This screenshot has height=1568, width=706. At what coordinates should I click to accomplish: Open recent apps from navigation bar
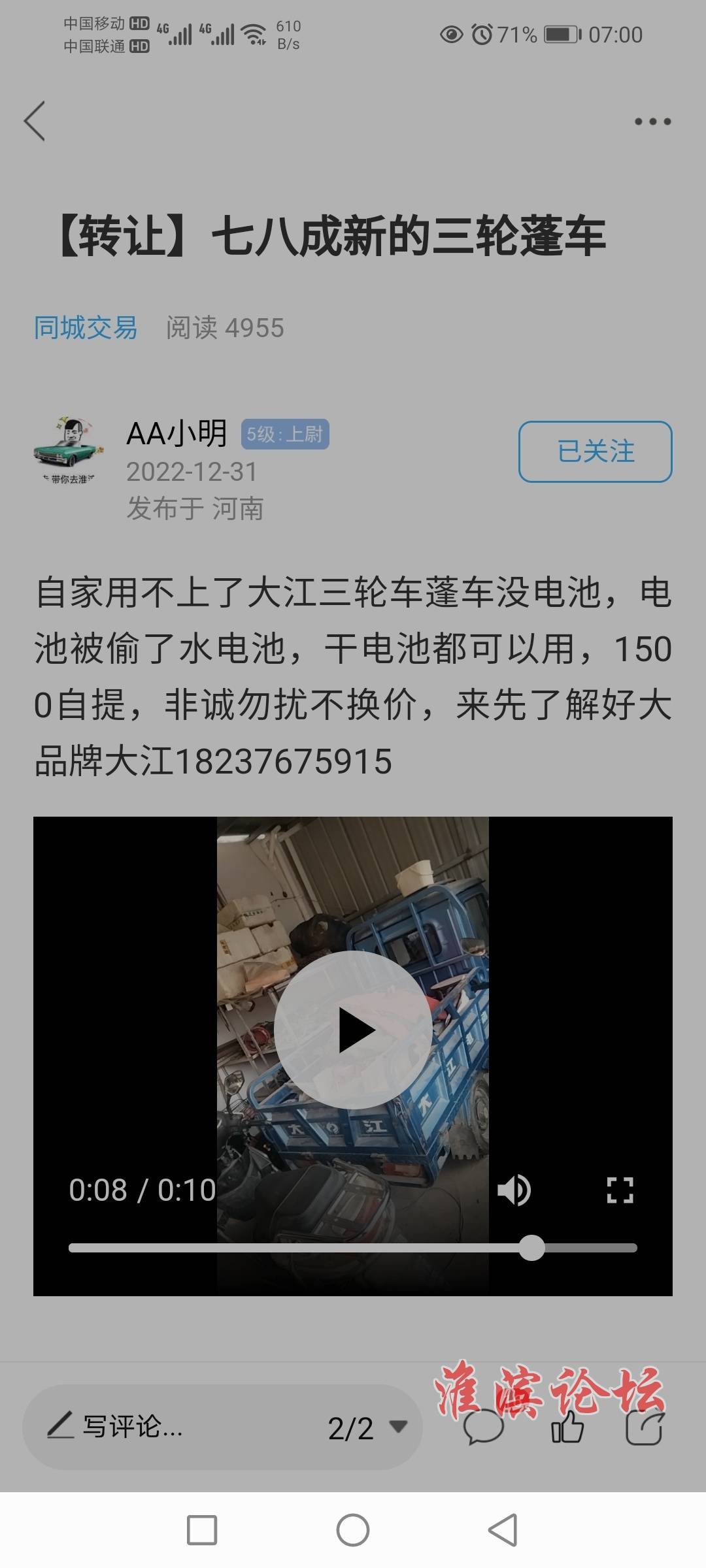tap(202, 1530)
